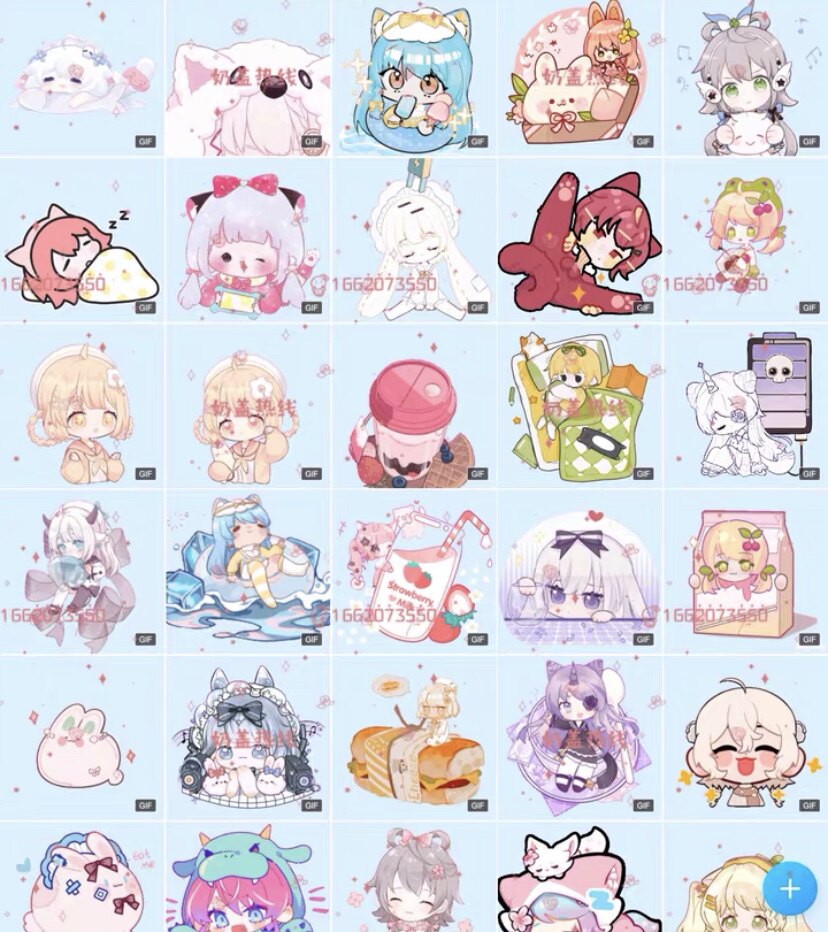Image resolution: width=828 pixels, height=932 pixels.
Task: View the white-haired girl with black bow GIF
Action: [580, 572]
